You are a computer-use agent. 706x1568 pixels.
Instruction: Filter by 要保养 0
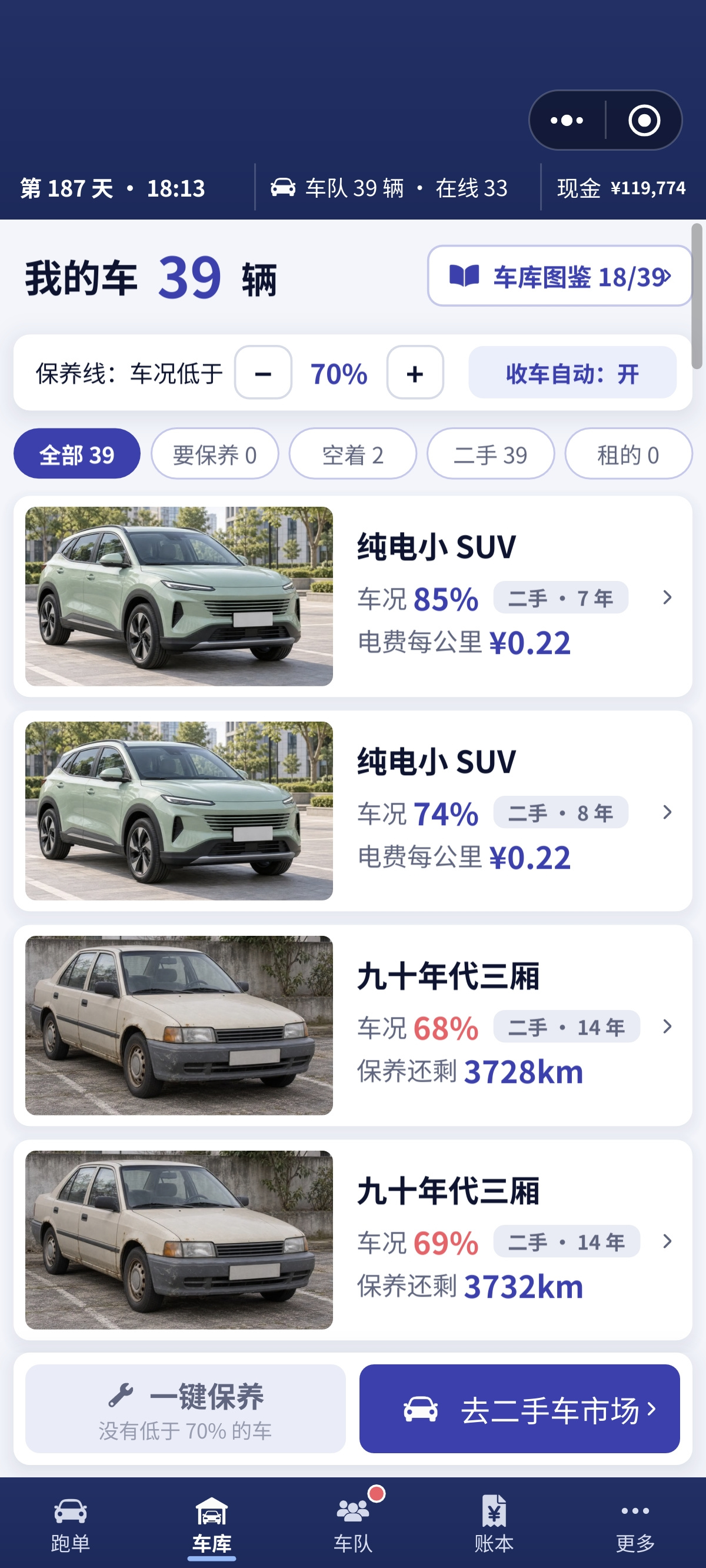coord(215,454)
